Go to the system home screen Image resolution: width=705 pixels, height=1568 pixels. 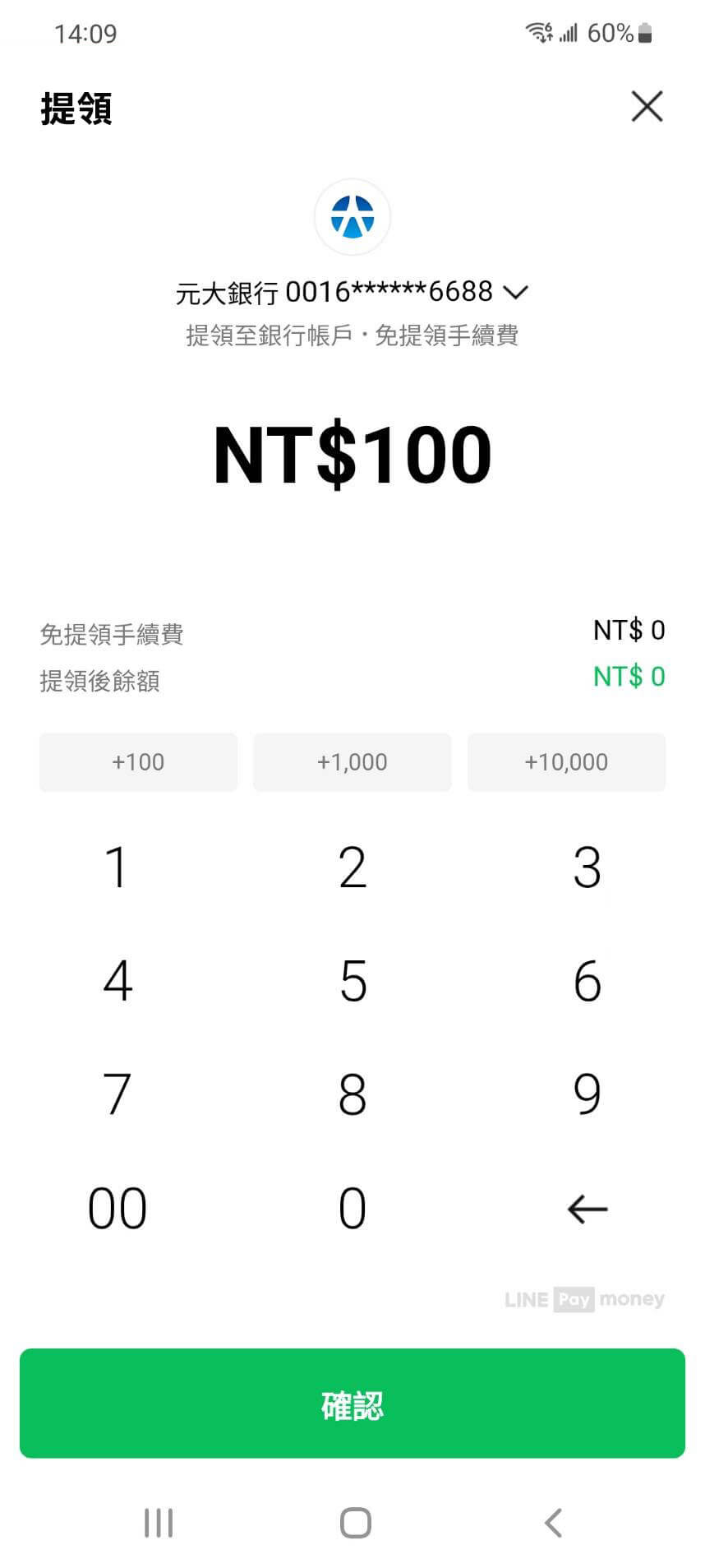(355, 1523)
